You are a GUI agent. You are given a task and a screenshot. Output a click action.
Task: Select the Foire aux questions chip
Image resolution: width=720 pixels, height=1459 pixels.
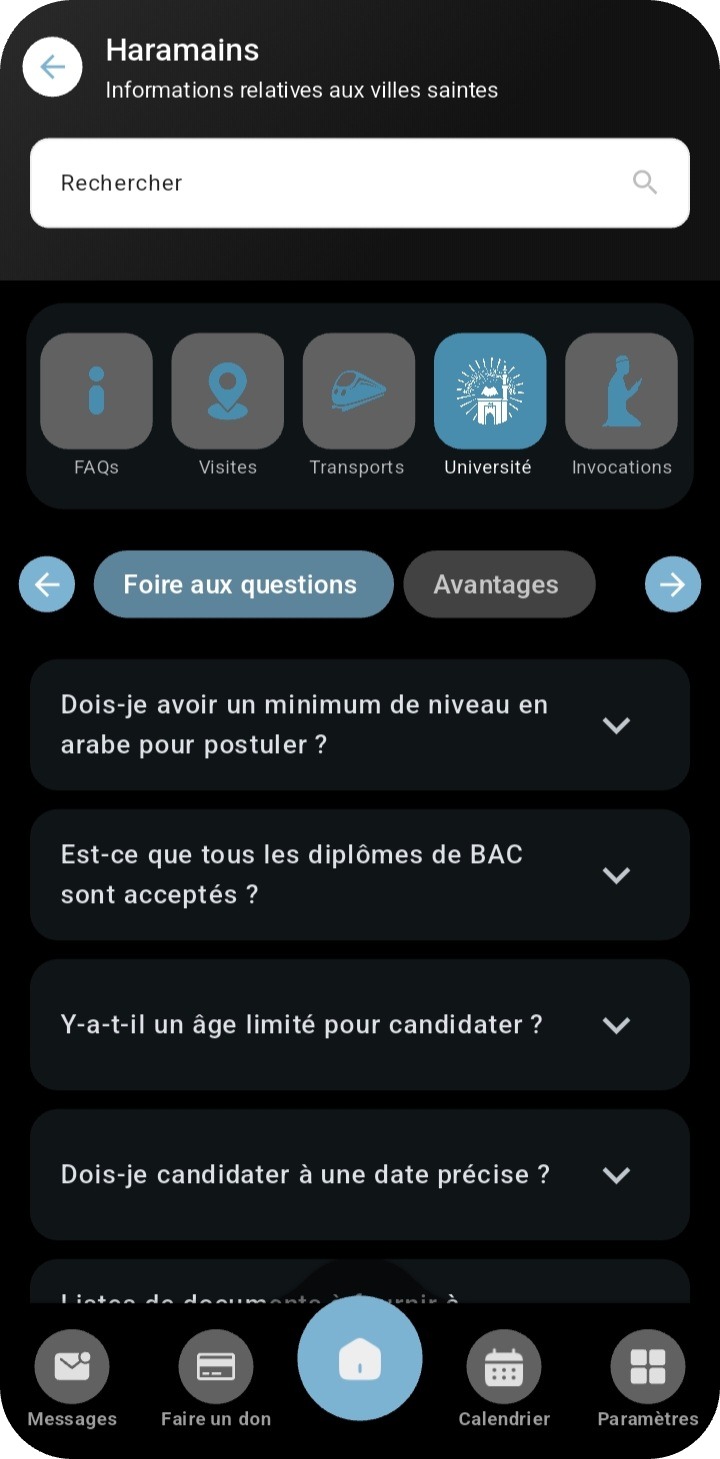pos(243,584)
